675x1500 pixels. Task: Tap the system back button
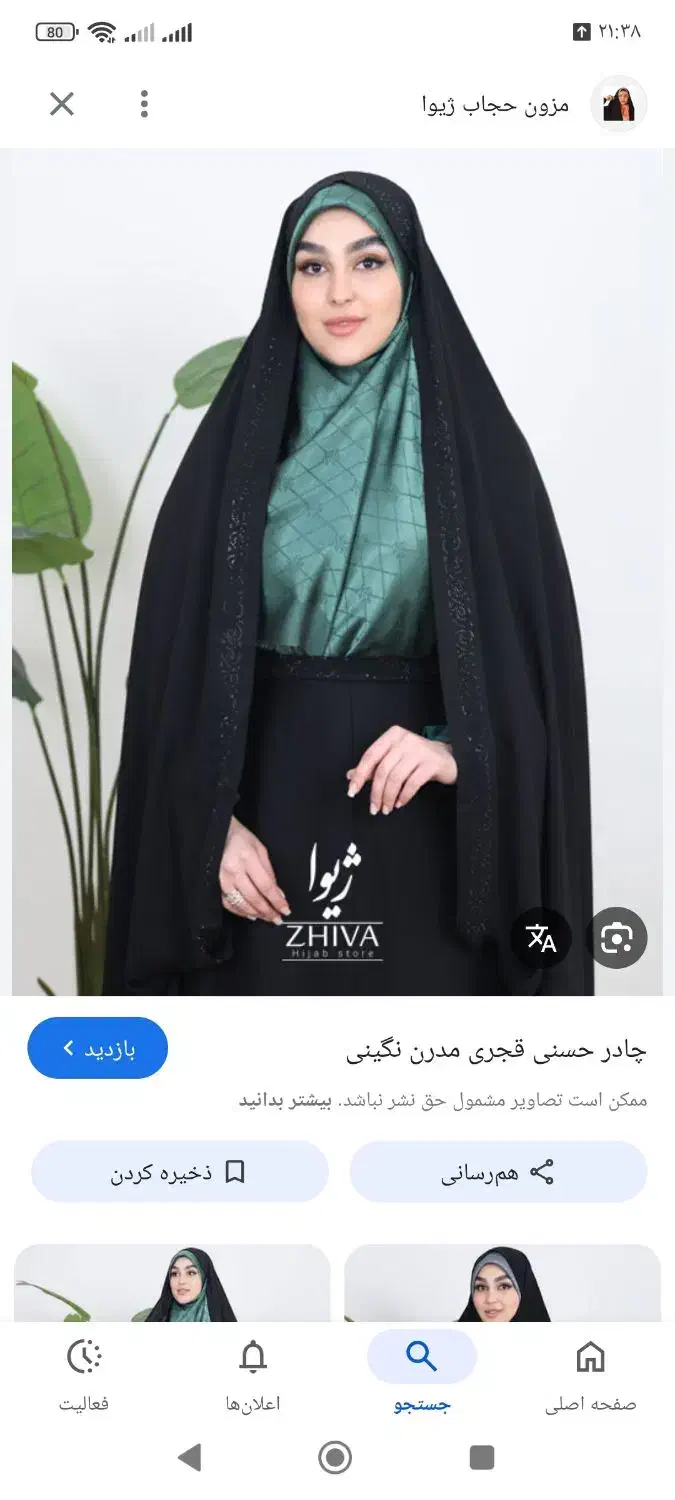[189, 1458]
